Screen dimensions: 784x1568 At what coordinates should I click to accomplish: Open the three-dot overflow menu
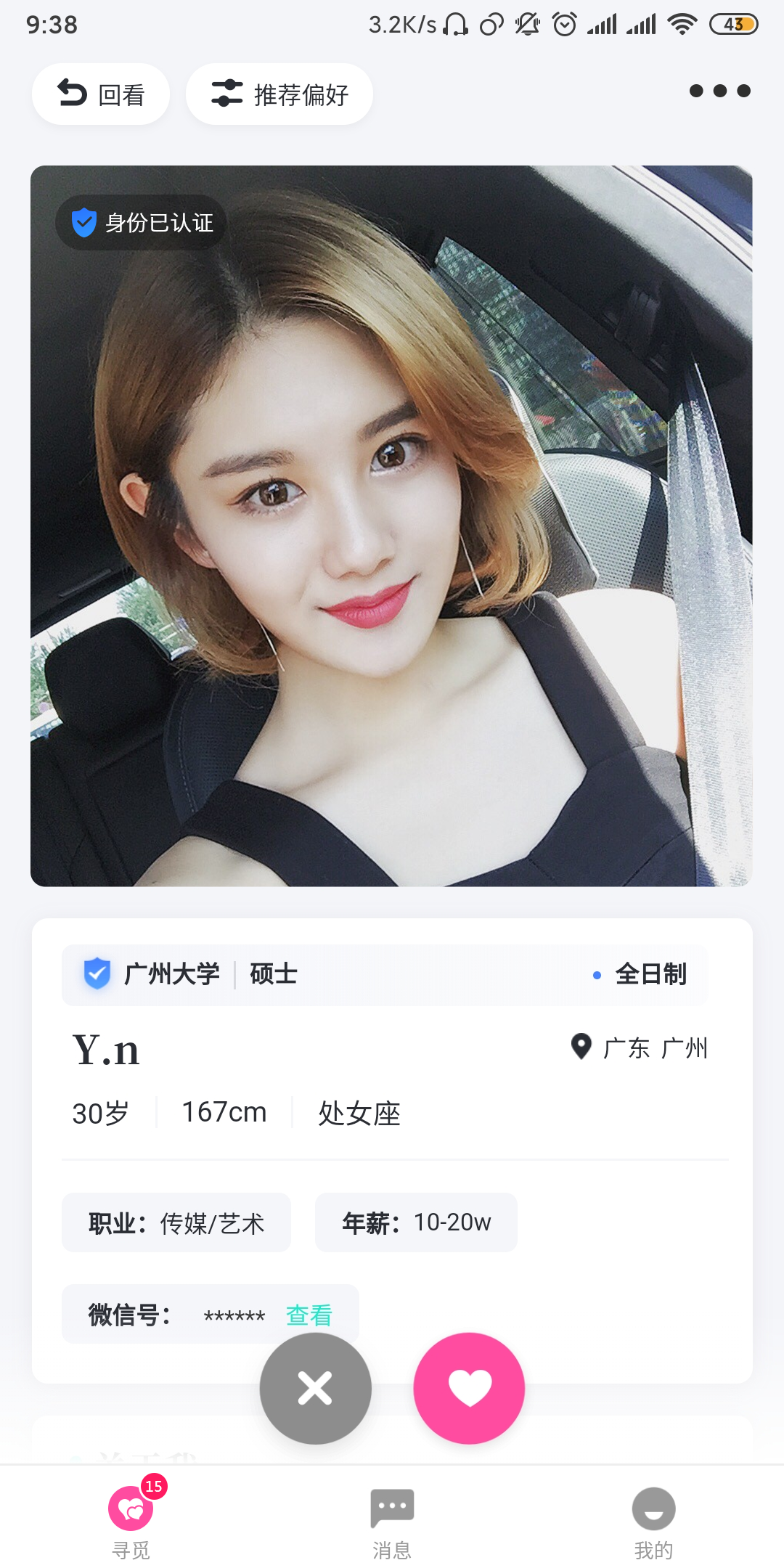click(719, 91)
